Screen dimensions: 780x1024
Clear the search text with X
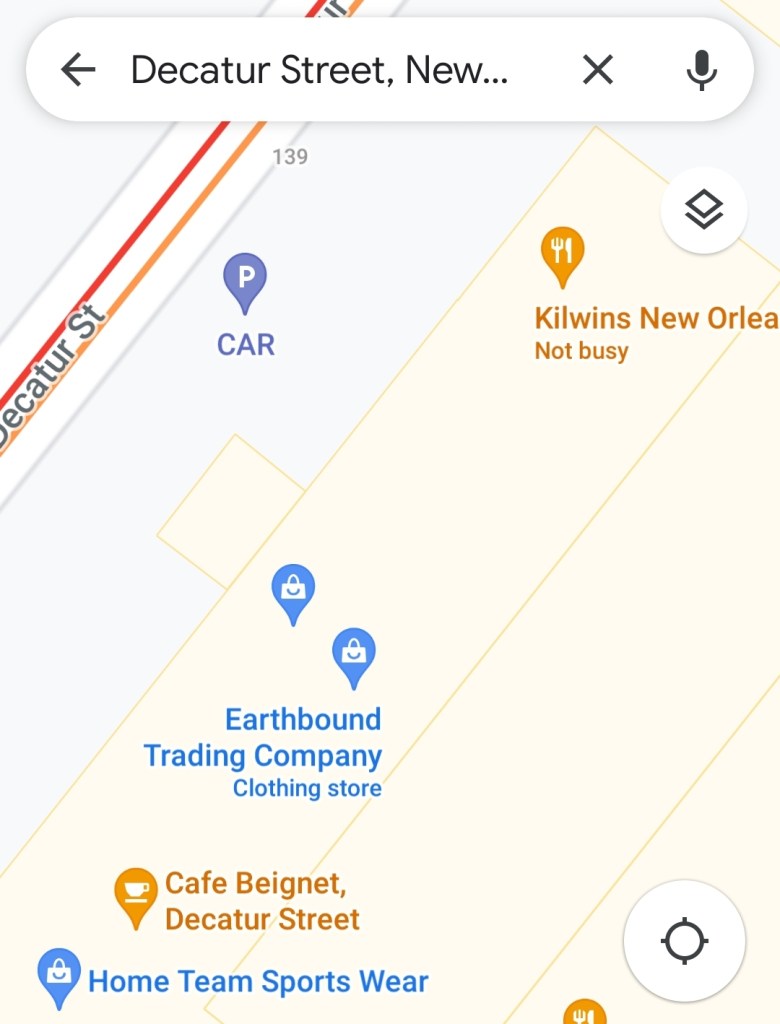click(x=598, y=70)
